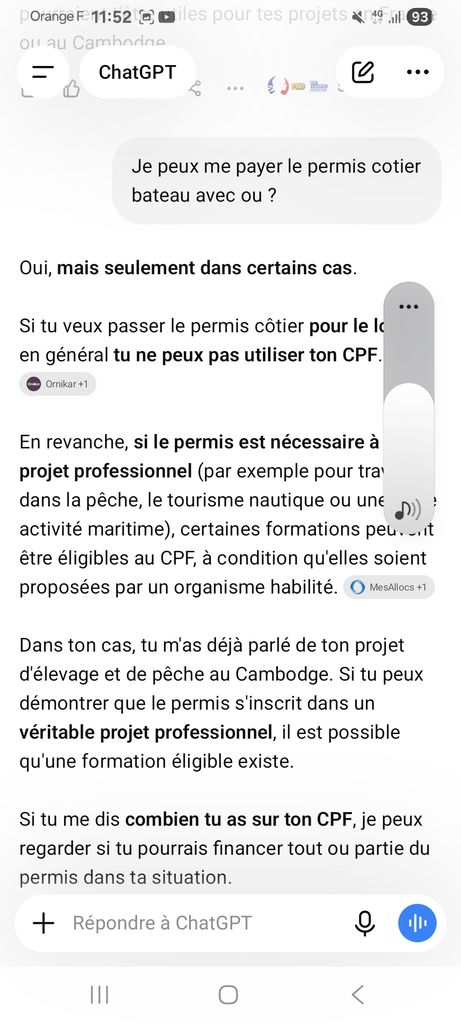Screen dimensions: 461x1024
Task: Start a new chat
Action: click(363, 72)
